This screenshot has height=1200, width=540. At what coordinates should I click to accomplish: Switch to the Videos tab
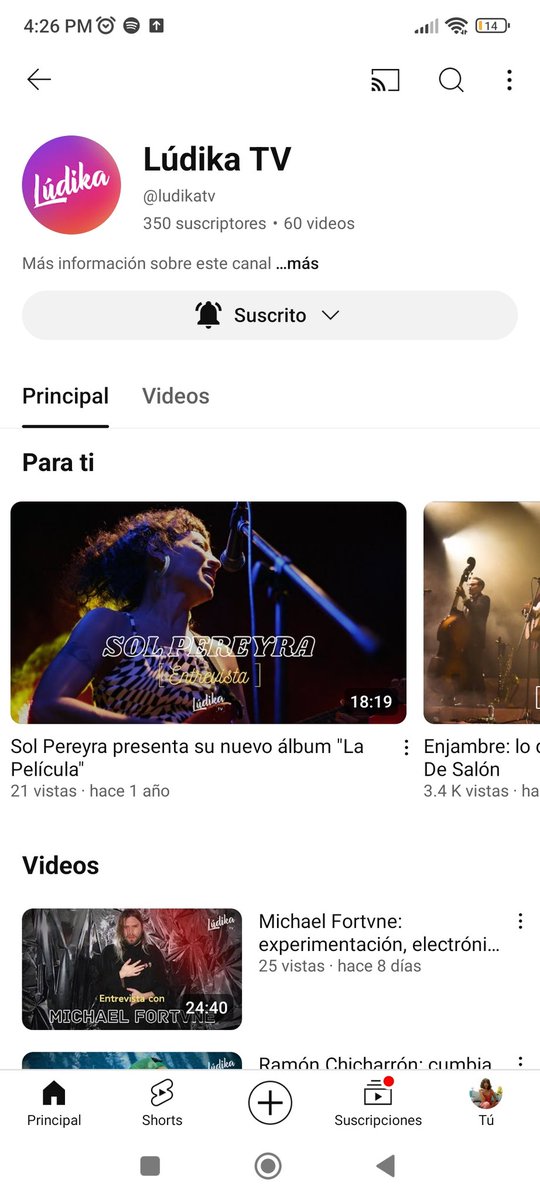(176, 396)
